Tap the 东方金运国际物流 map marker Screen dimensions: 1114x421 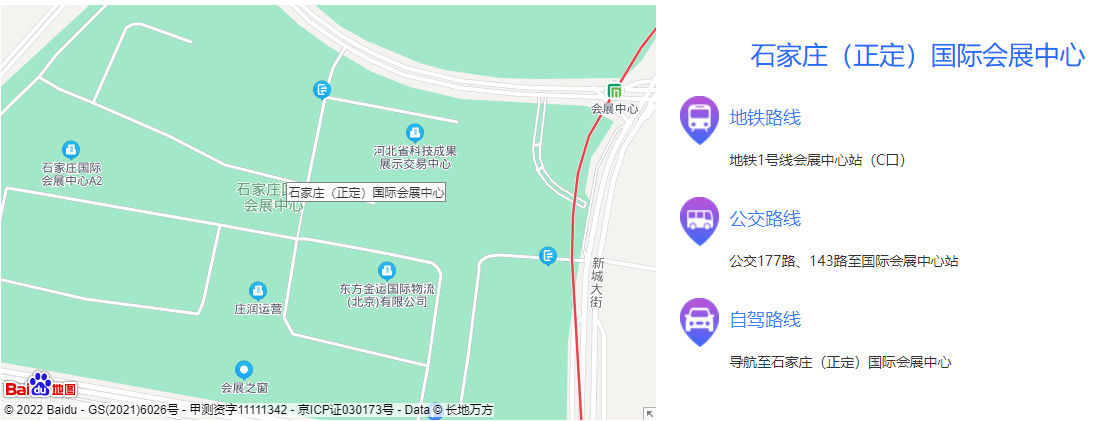pos(386,271)
